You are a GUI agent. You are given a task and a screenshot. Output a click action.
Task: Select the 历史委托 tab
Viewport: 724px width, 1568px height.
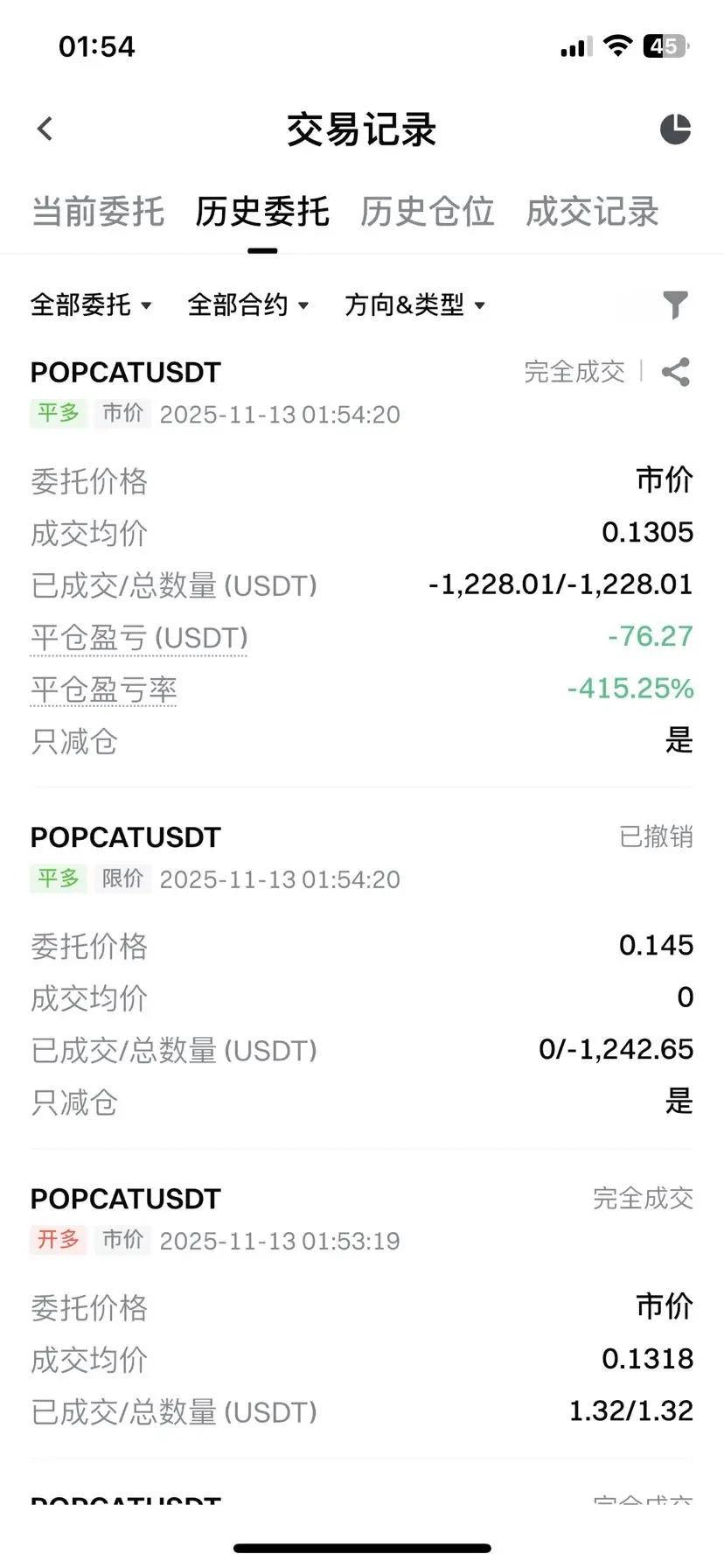coord(262,212)
